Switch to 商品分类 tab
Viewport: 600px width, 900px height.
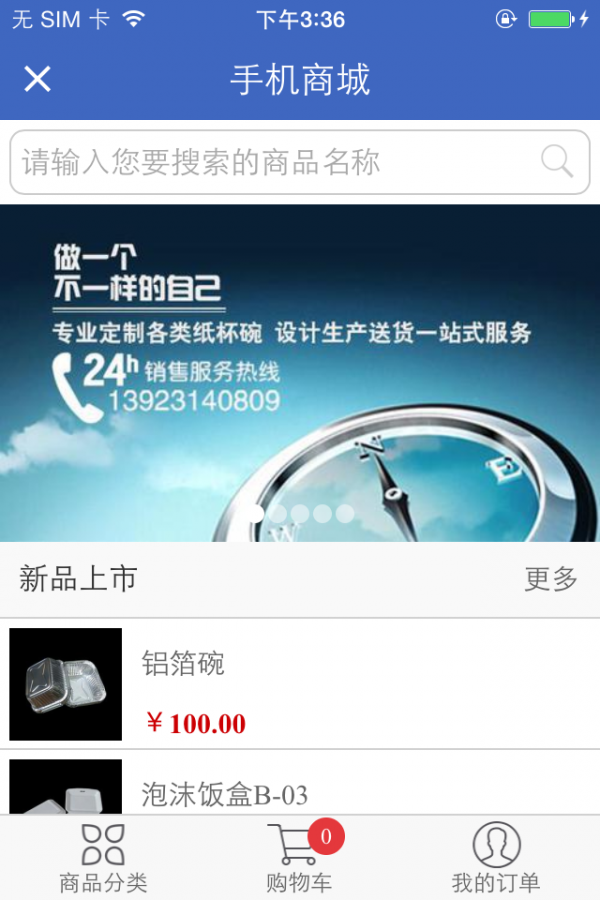[x=103, y=858]
